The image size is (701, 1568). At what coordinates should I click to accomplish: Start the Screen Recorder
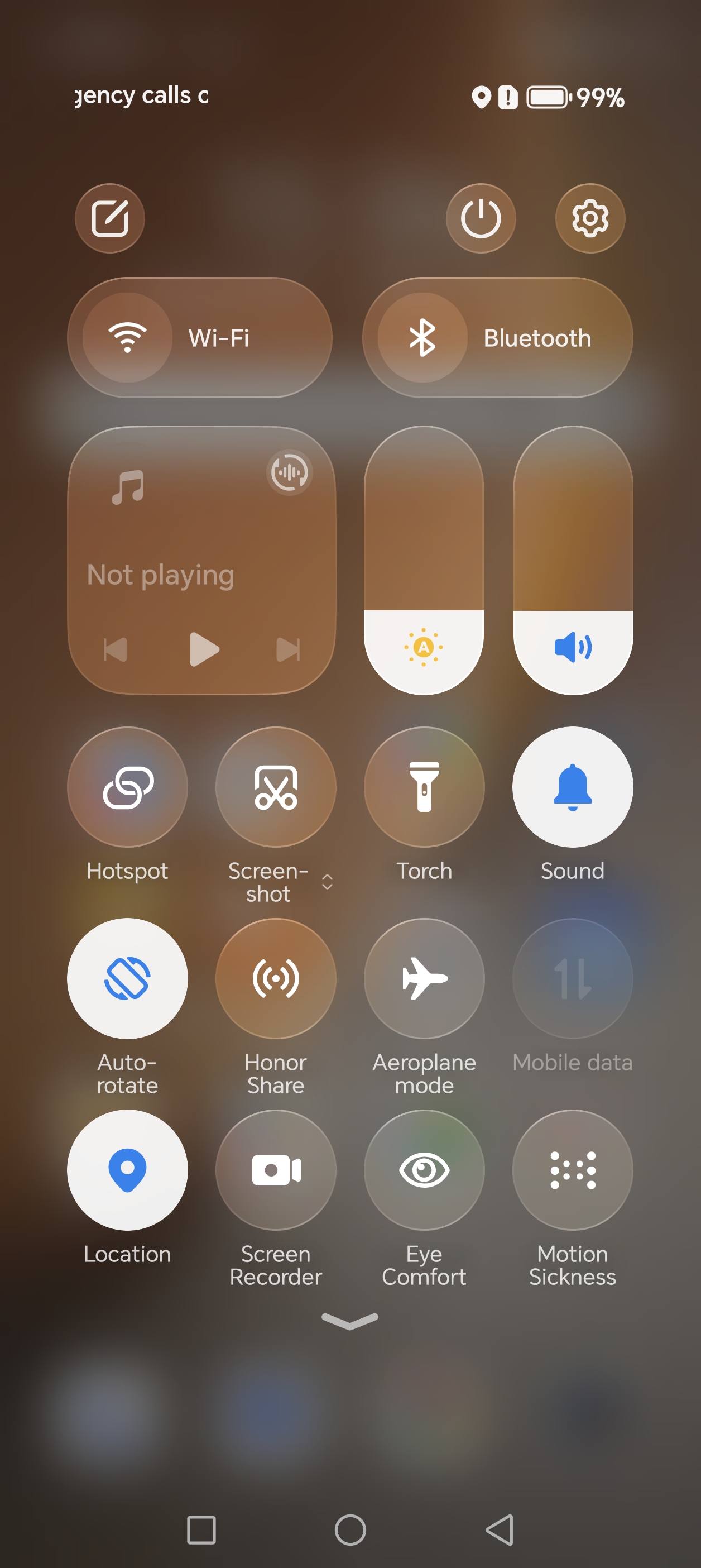pyautogui.click(x=276, y=1169)
